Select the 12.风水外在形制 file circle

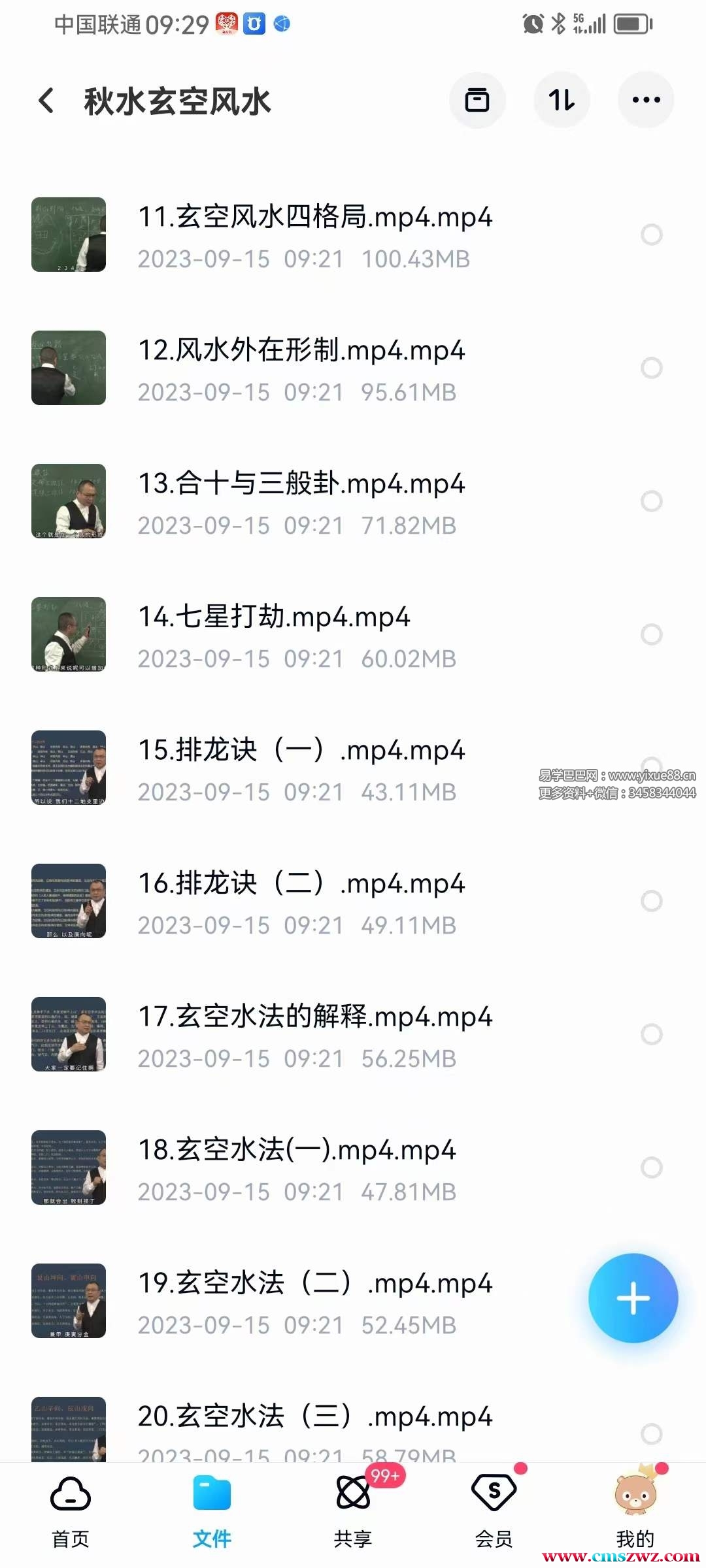(x=651, y=368)
